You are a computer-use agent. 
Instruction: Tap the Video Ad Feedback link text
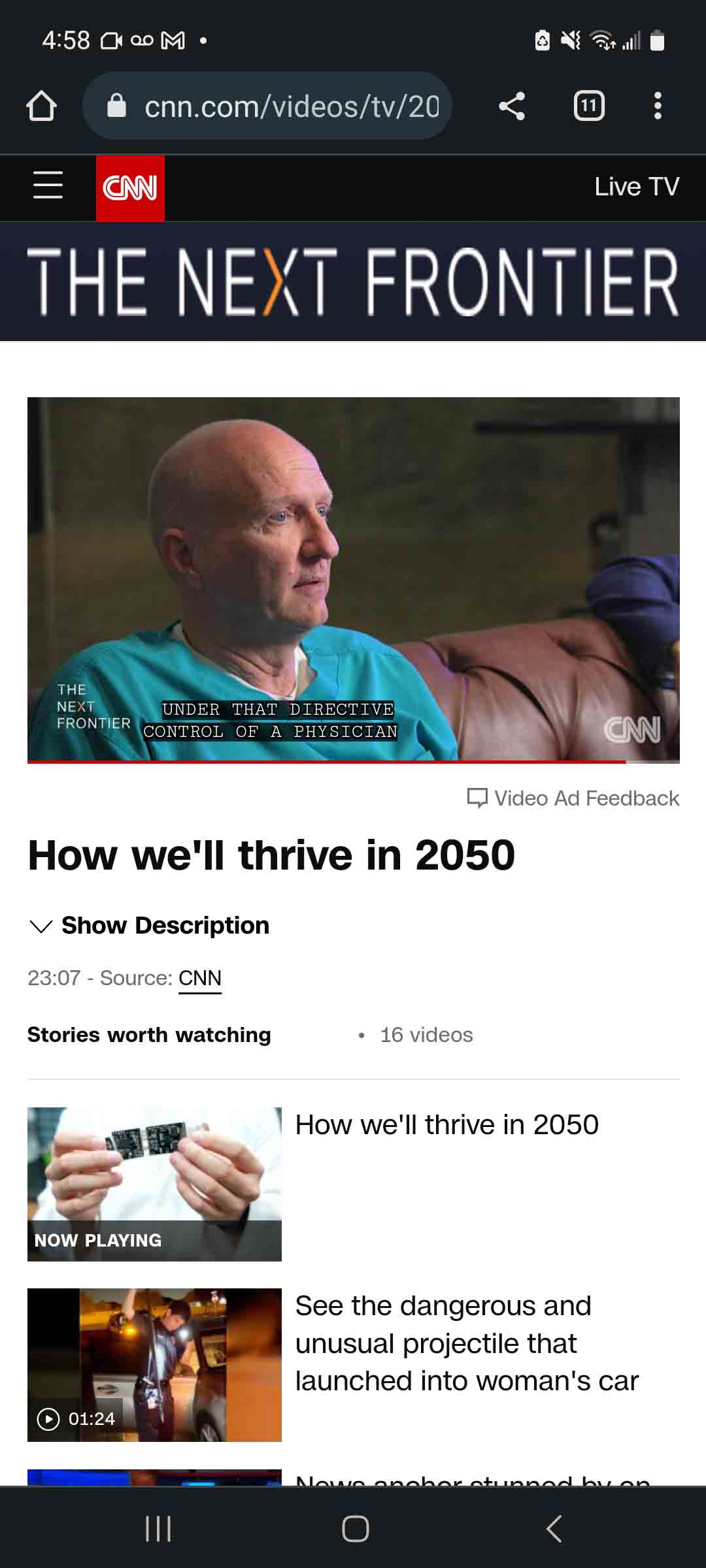(x=587, y=798)
